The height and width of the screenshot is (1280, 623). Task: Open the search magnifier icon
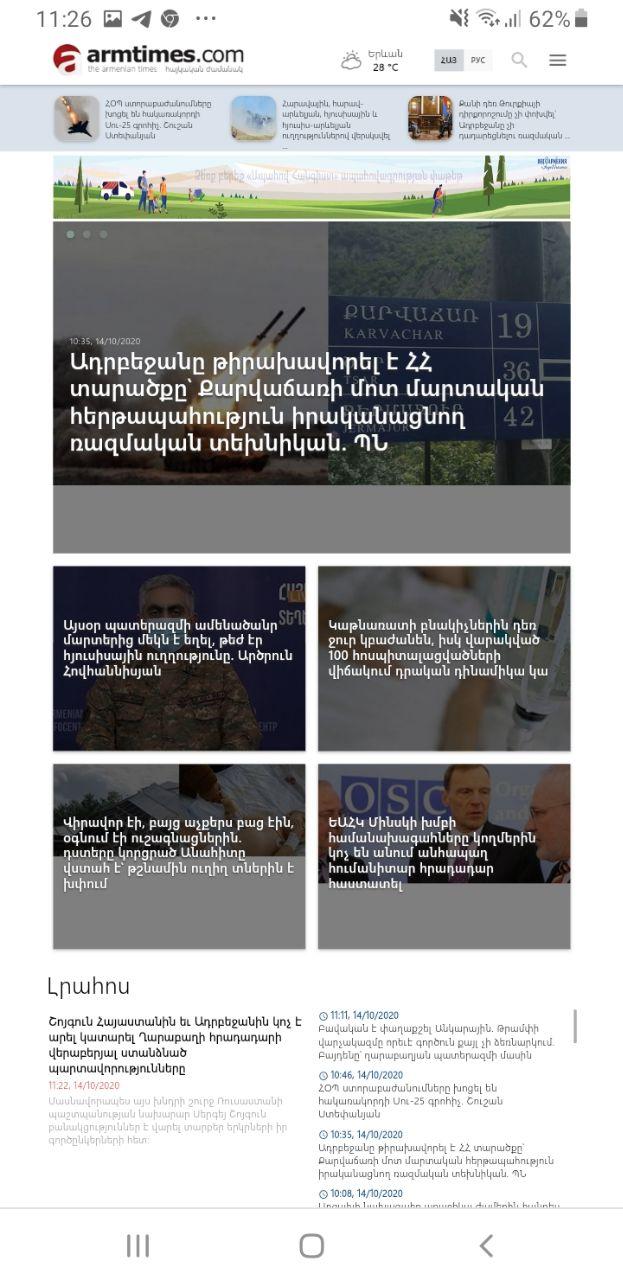(519, 60)
